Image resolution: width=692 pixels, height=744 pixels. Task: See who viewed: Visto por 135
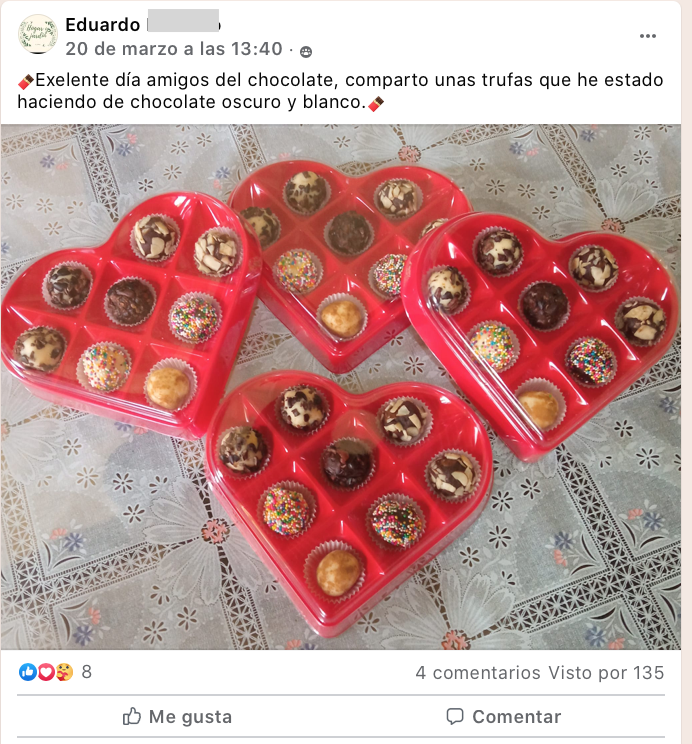pyautogui.click(x=606, y=673)
